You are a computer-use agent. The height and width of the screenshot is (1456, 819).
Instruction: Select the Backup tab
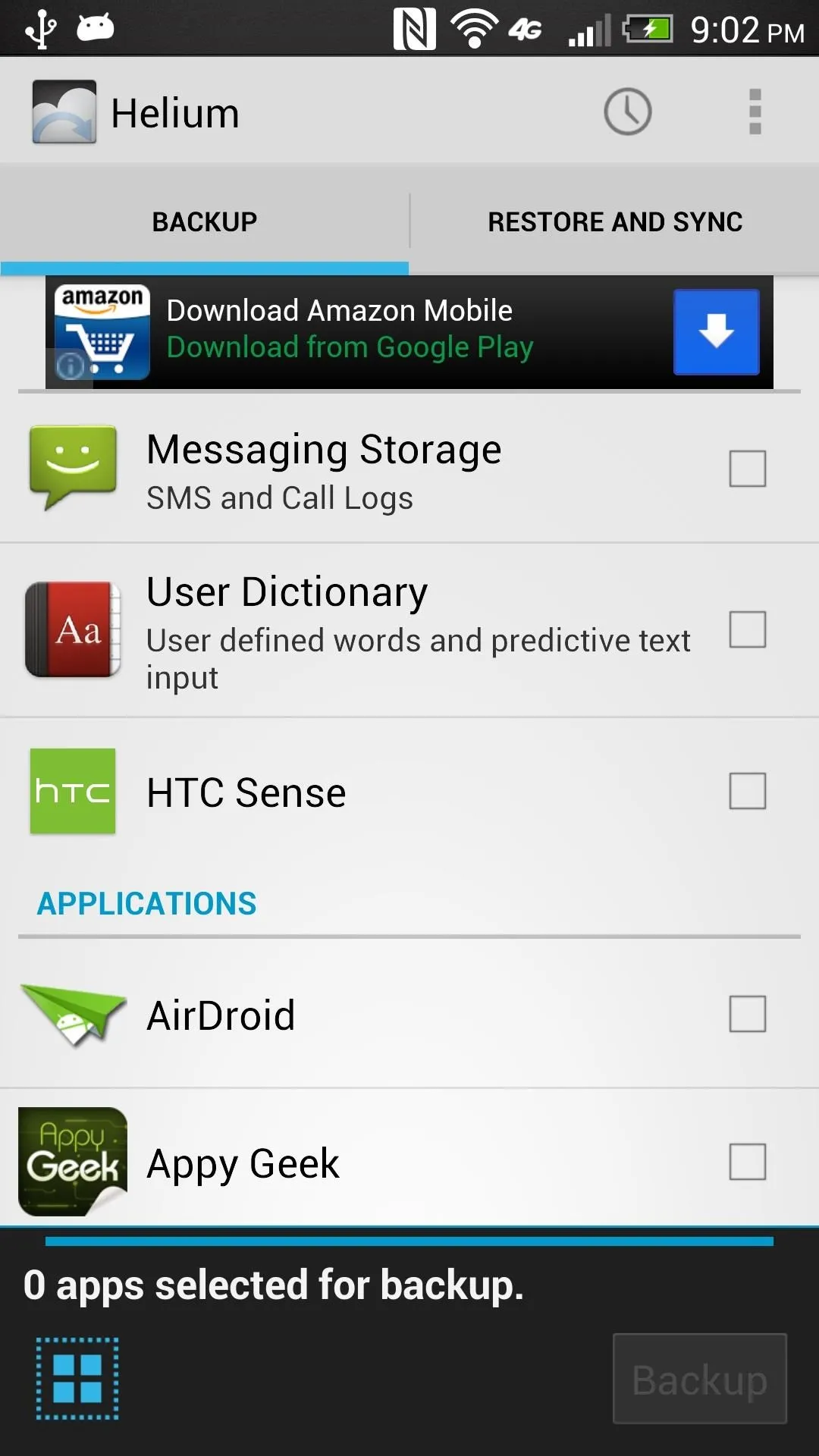pos(204,222)
